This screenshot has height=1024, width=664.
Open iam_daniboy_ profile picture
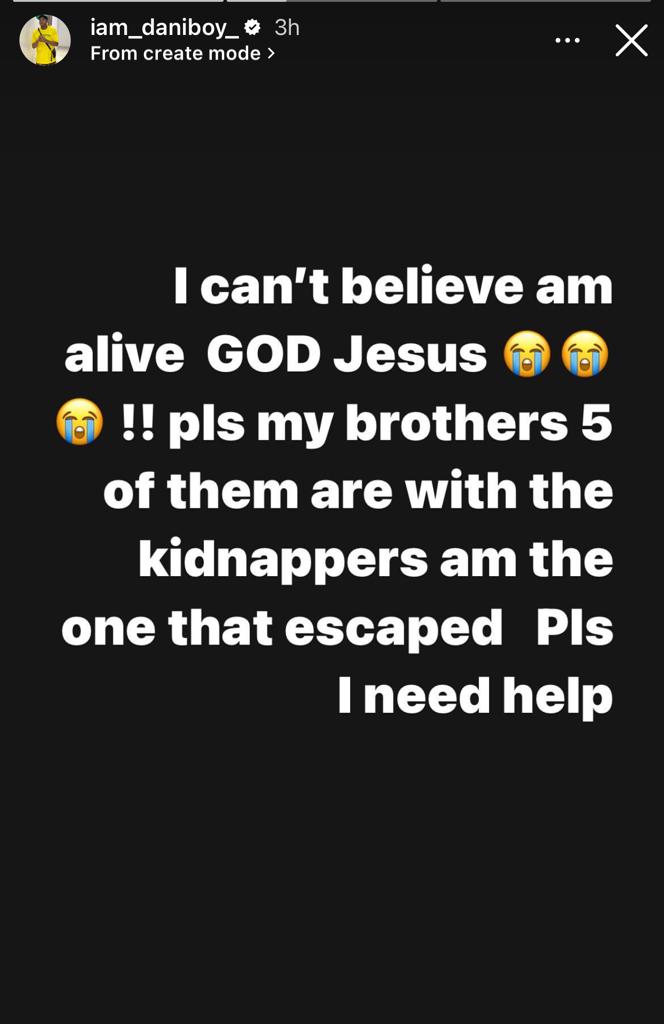pyautogui.click(x=45, y=40)
